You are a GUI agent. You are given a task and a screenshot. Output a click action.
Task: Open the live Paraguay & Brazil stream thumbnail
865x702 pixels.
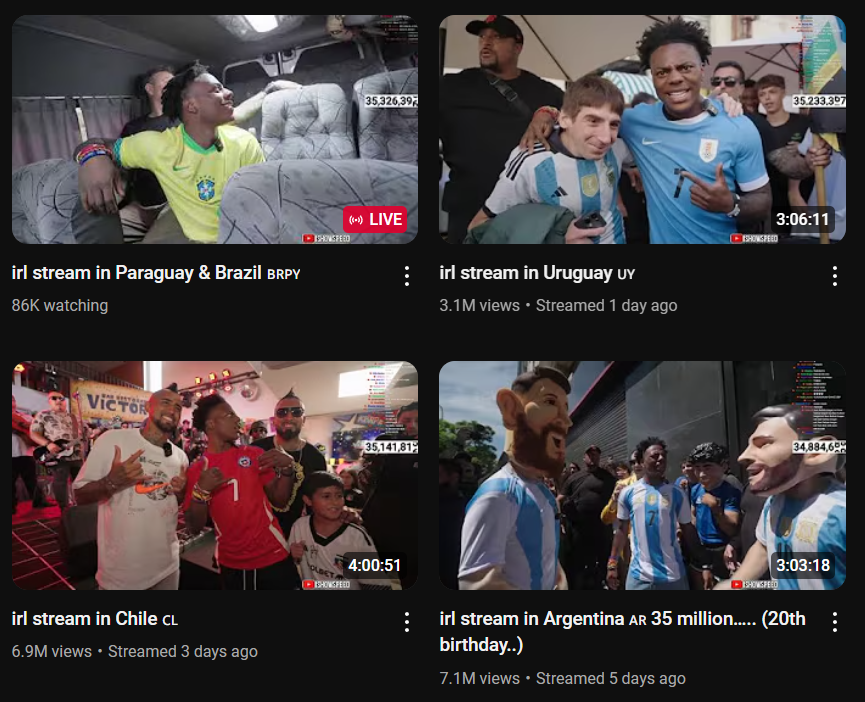pos(214,129)
